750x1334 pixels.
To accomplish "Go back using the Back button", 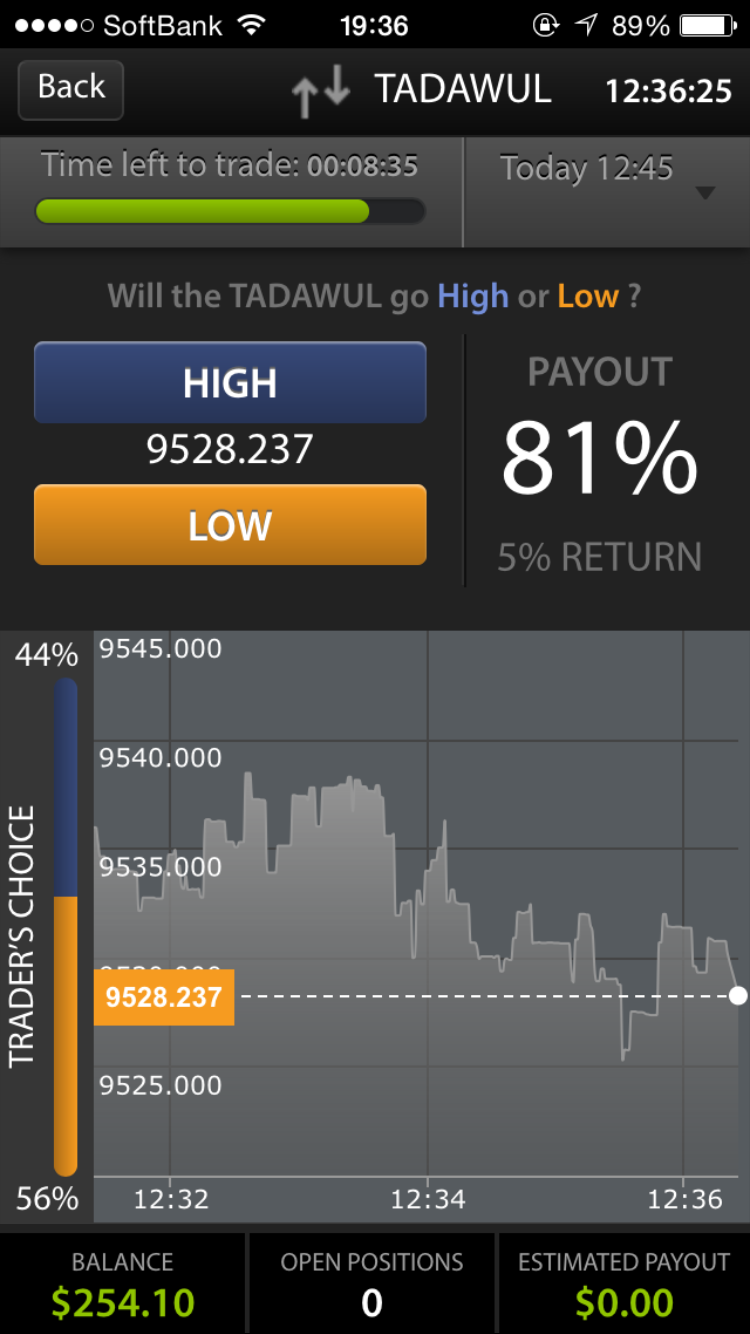I will (71, 89).
